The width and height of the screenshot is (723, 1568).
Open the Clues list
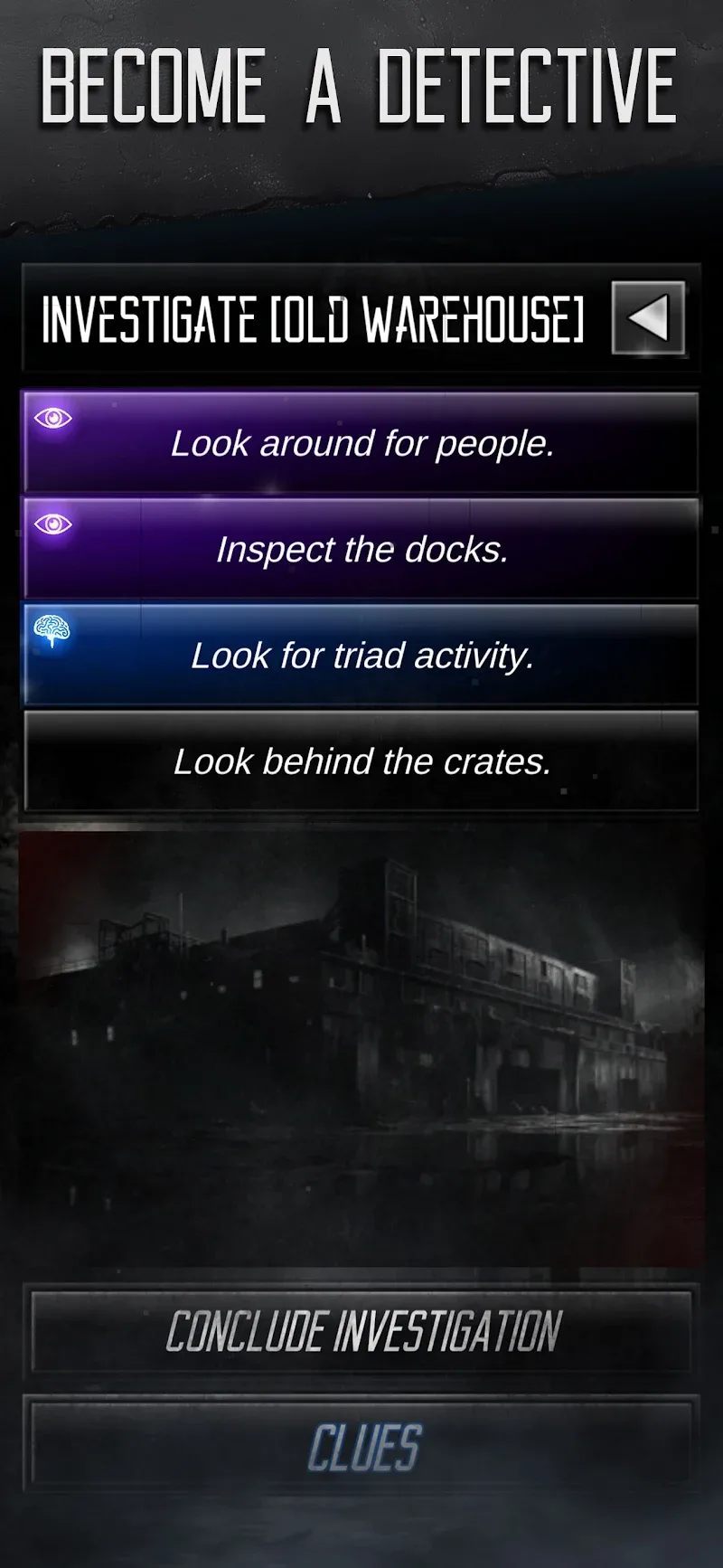click(x=361, y=1446)
